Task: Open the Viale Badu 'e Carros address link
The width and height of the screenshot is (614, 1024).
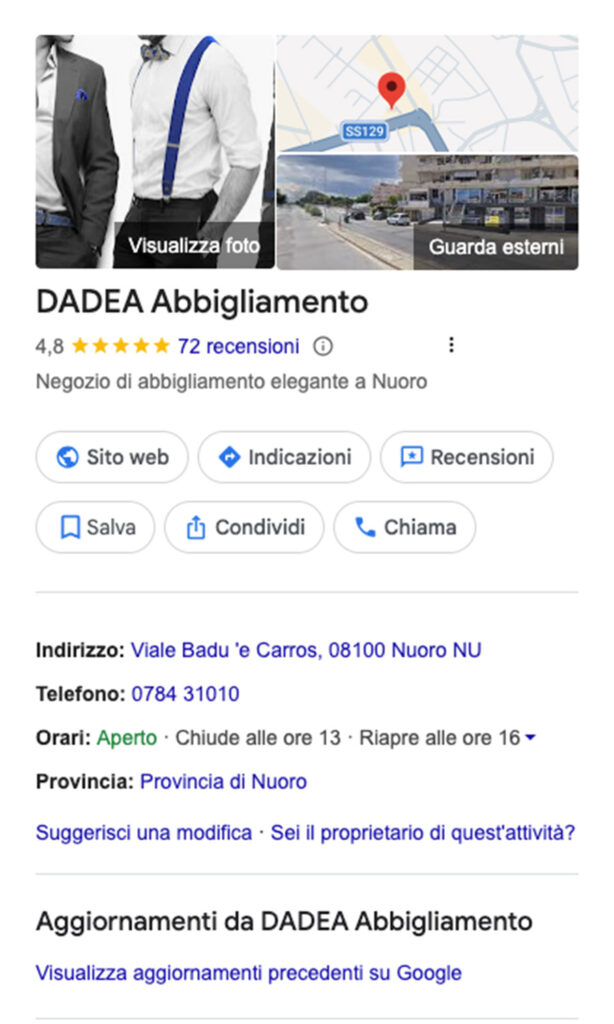Action: pyautogui.click(x=306, y=651)
